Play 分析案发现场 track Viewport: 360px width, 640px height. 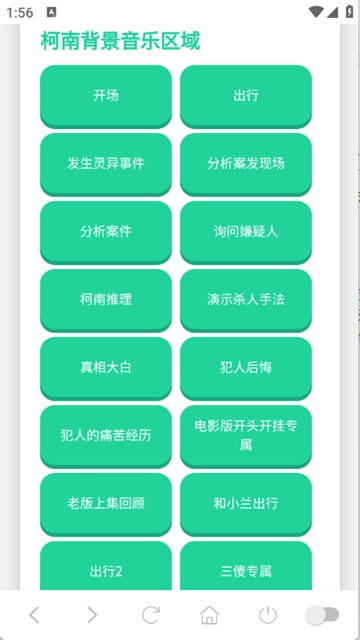click(x=246, y=164)
